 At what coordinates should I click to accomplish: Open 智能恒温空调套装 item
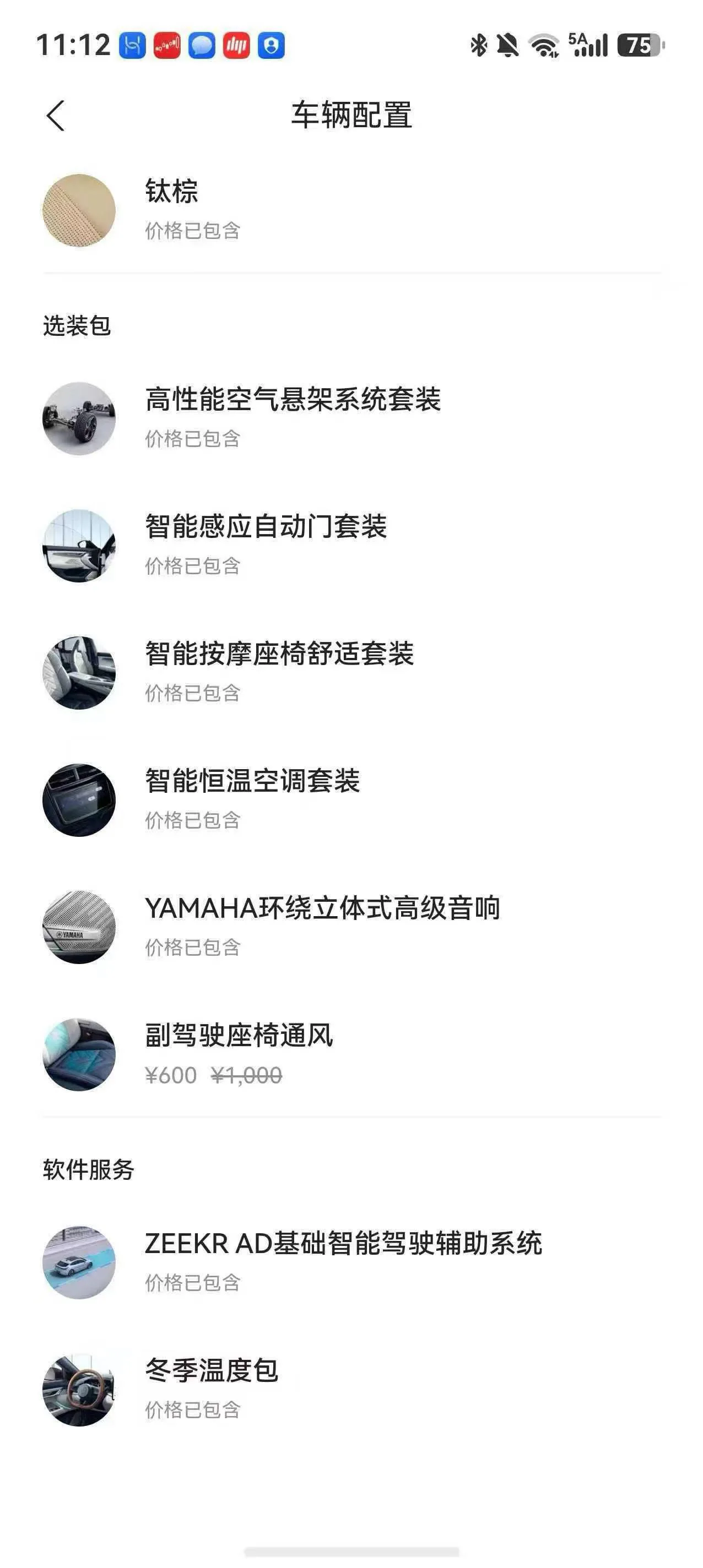click(x=351, y=800)
